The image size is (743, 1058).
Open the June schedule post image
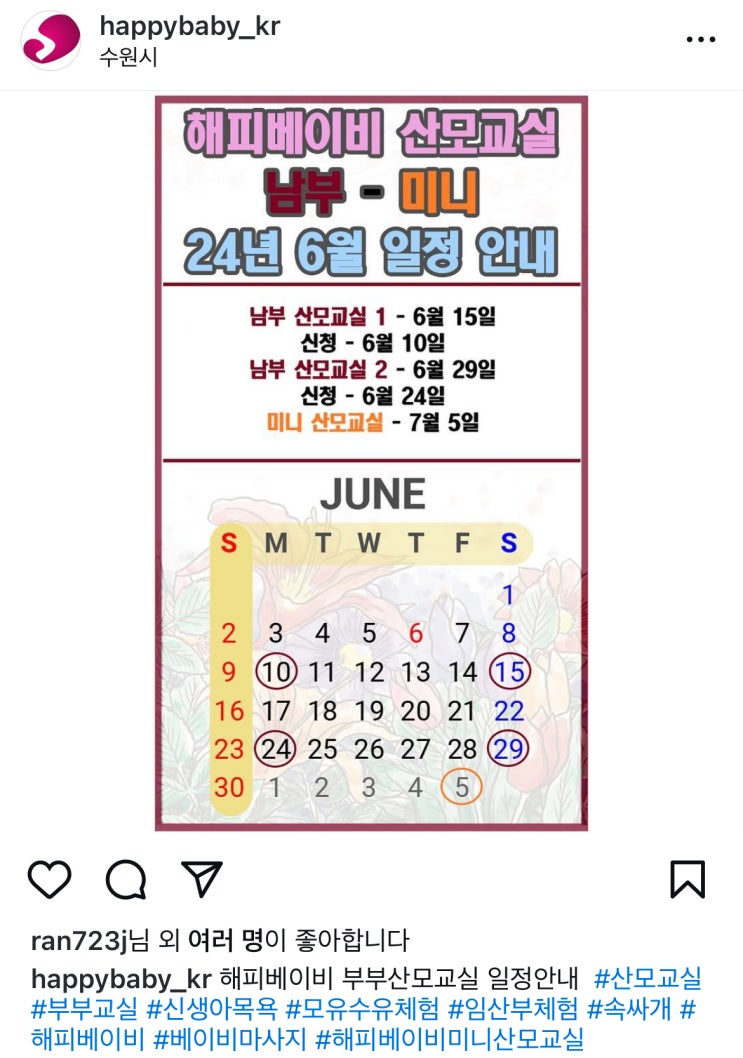(371, 462)
